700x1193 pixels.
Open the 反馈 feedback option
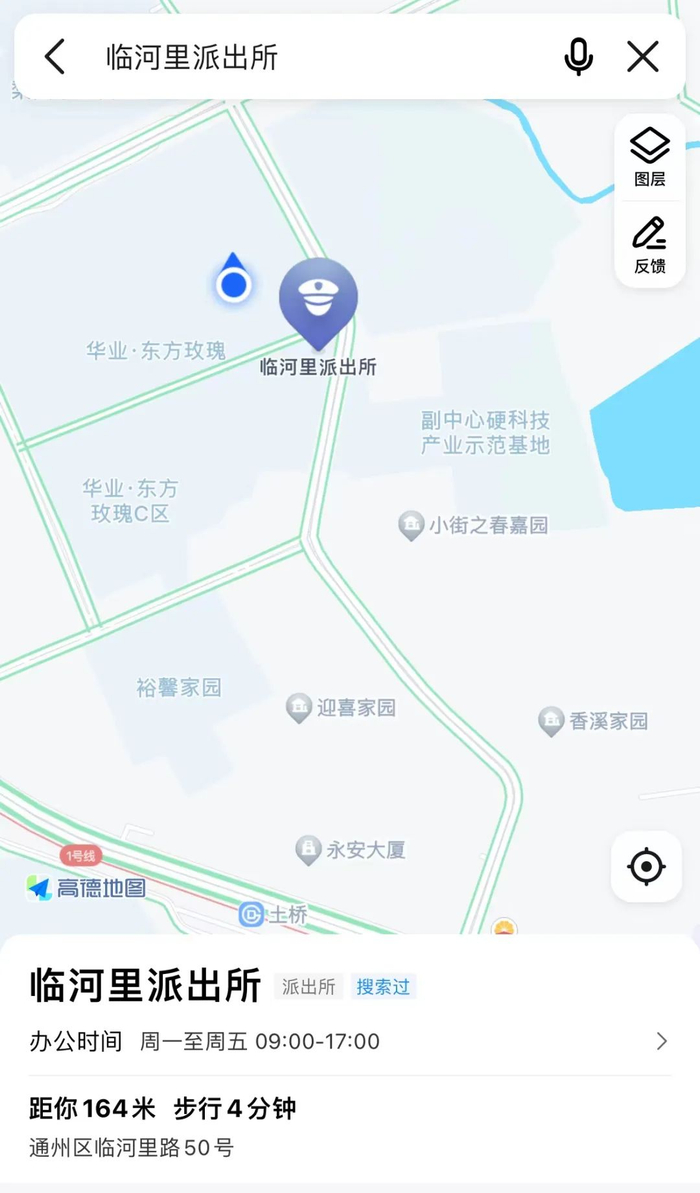pyautogui.click(x=650, y=245)
